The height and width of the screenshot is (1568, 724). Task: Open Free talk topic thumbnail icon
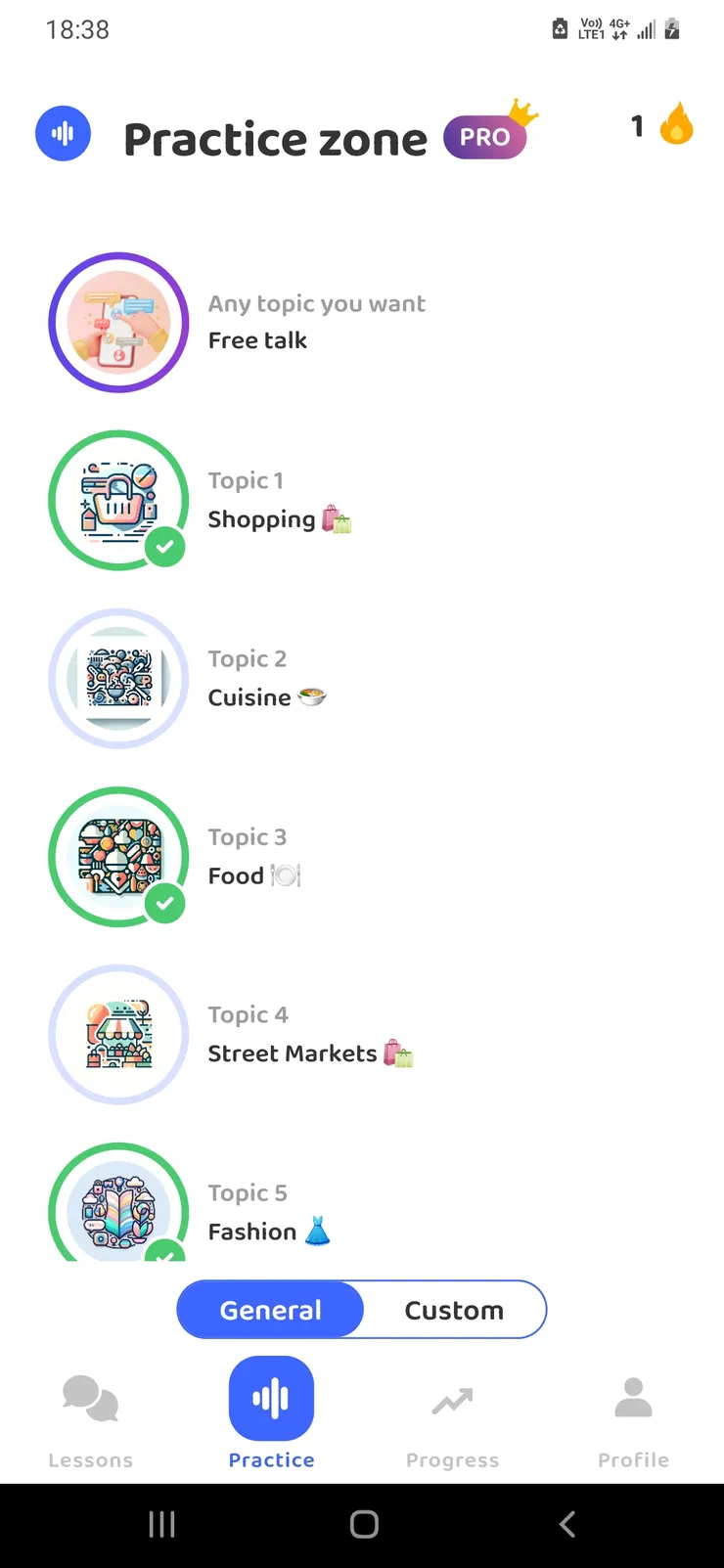pos(118,323)
